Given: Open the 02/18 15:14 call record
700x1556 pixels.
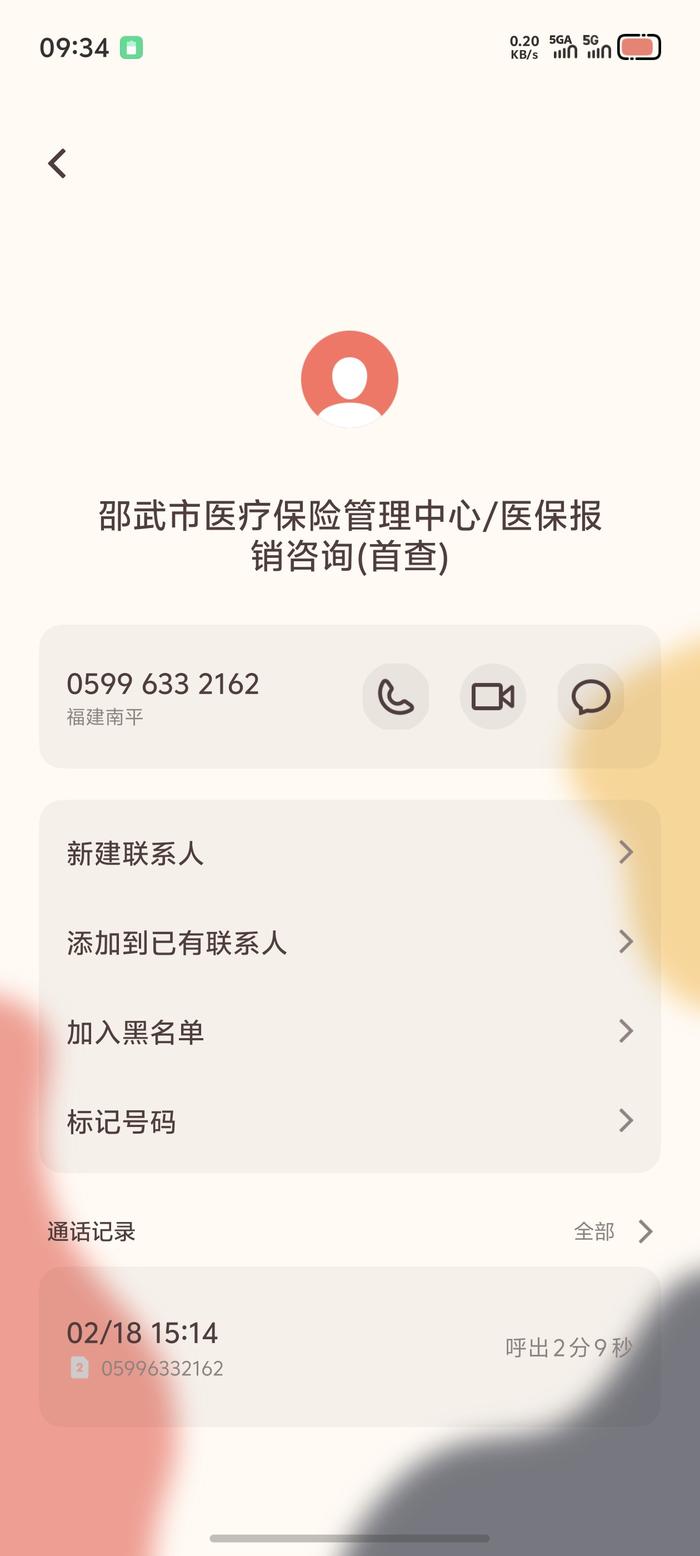Looking at the screenshot, I should pos(349,1347).
